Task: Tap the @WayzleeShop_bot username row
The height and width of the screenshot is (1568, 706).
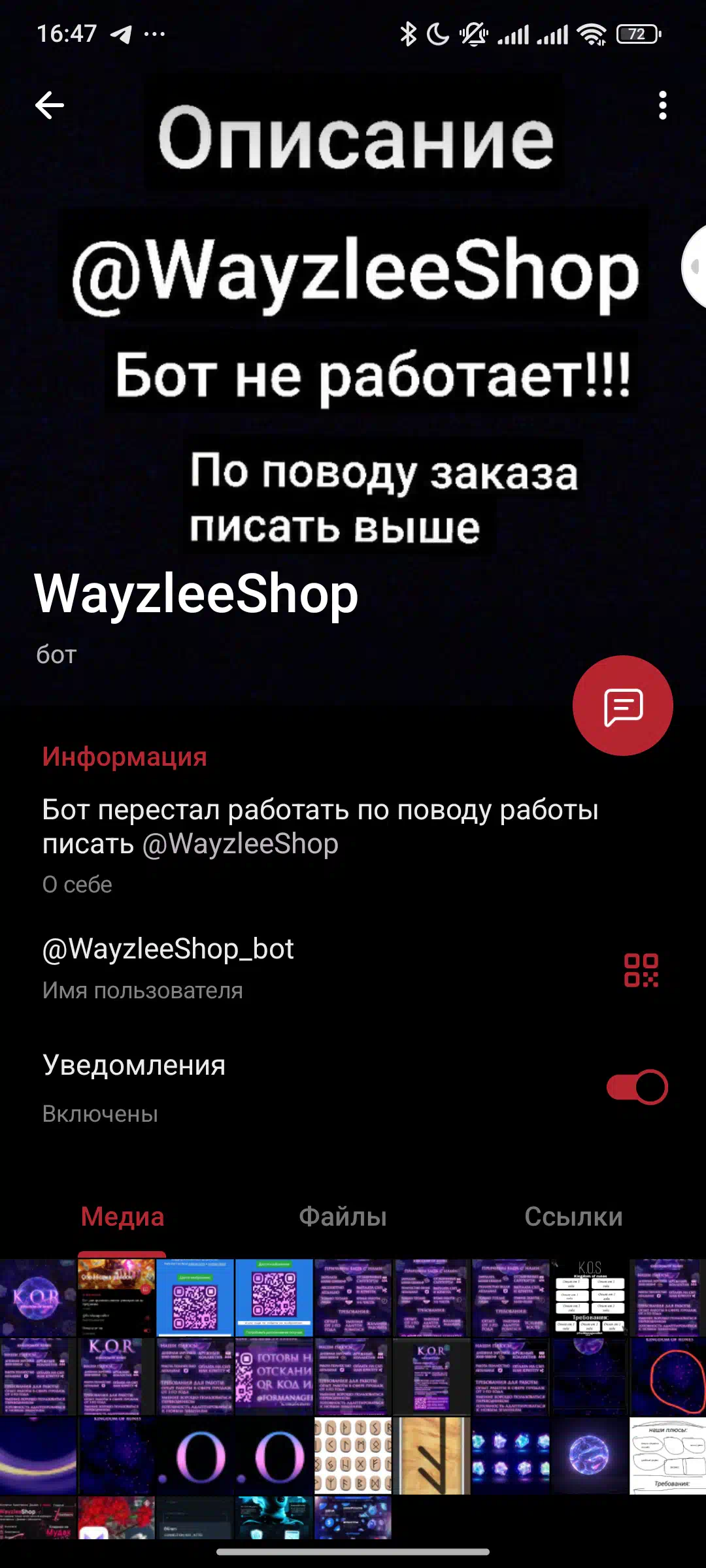Action: (353, 968)
